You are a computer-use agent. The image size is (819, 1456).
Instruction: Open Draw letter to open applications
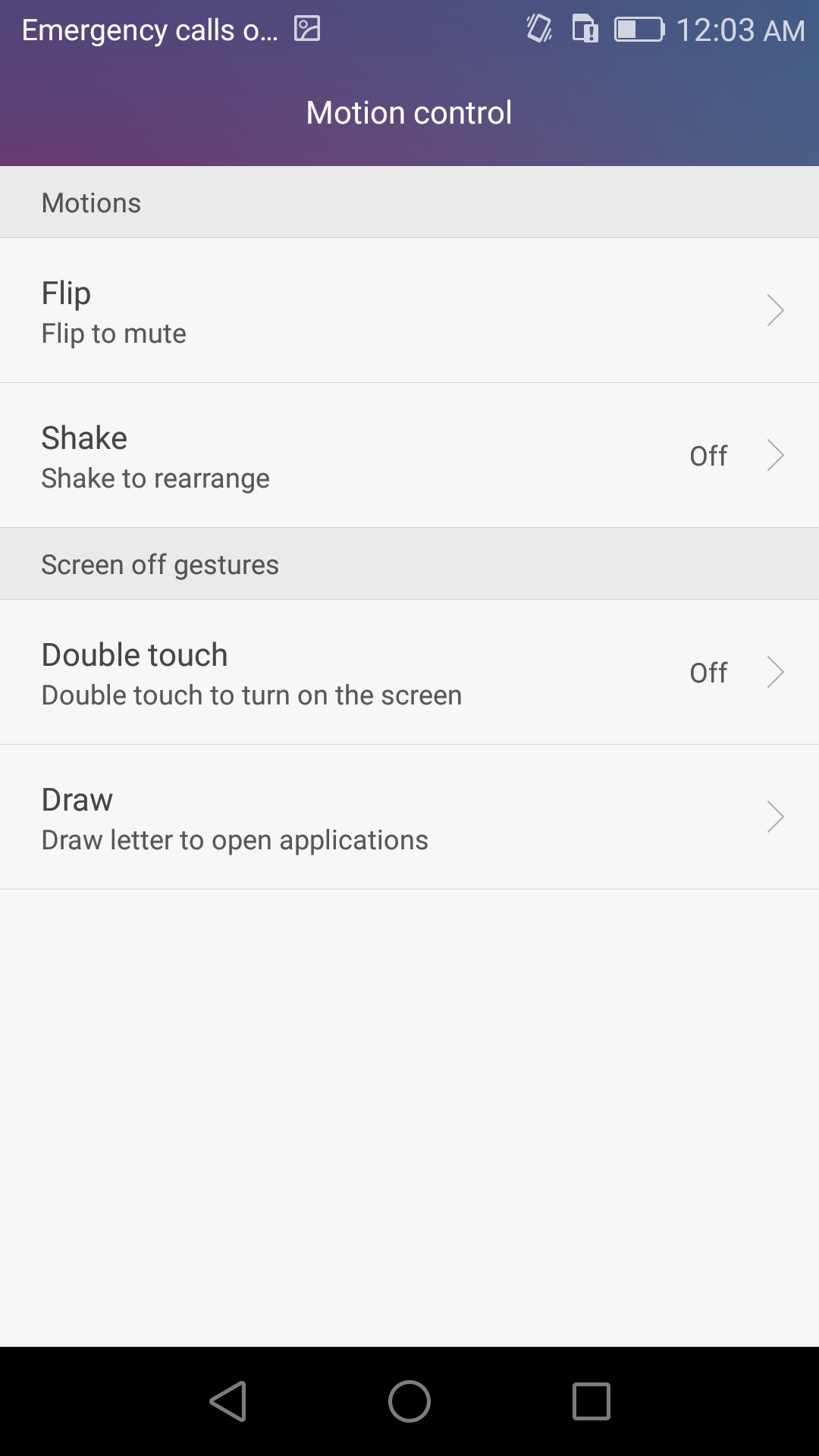409,817
